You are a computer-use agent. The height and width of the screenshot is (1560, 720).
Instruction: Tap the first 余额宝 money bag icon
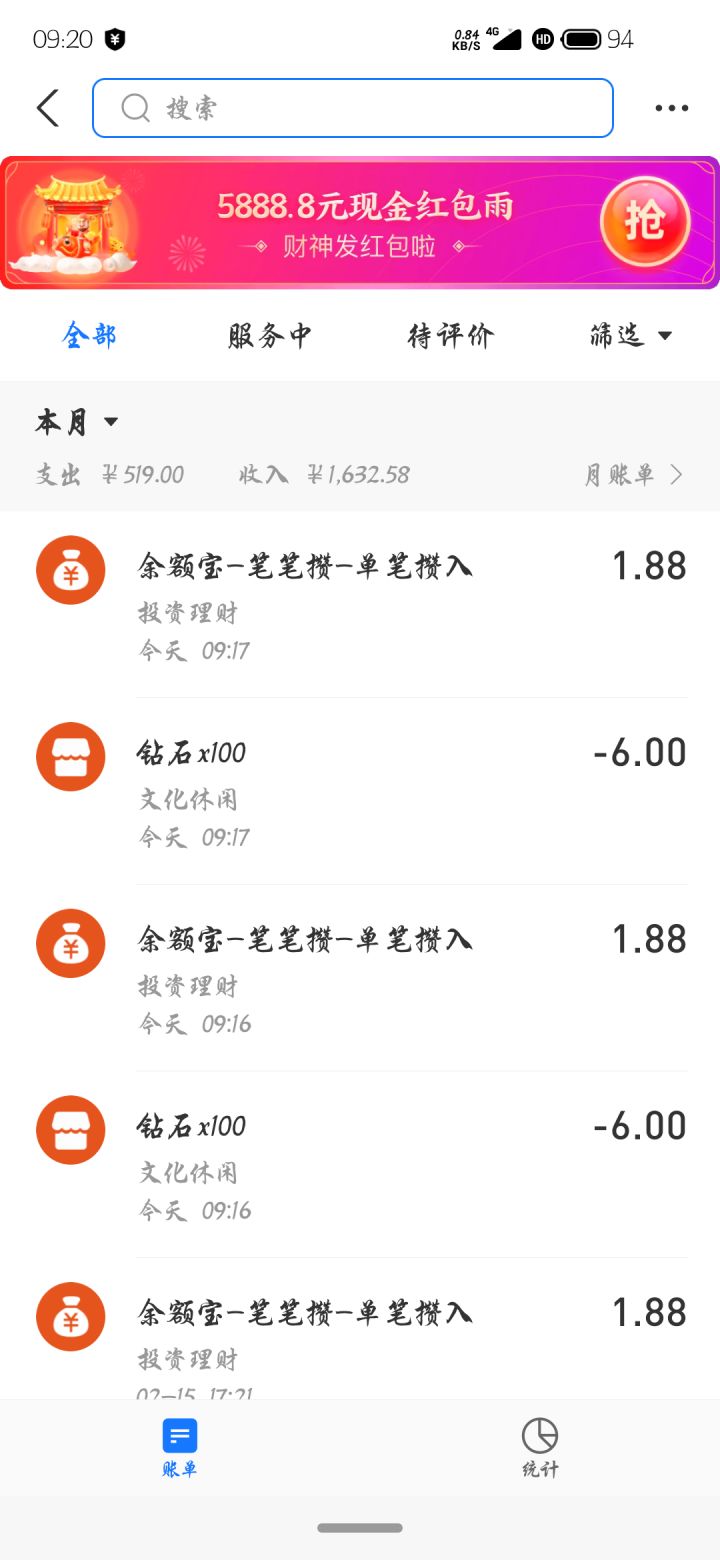click(70, 569)
